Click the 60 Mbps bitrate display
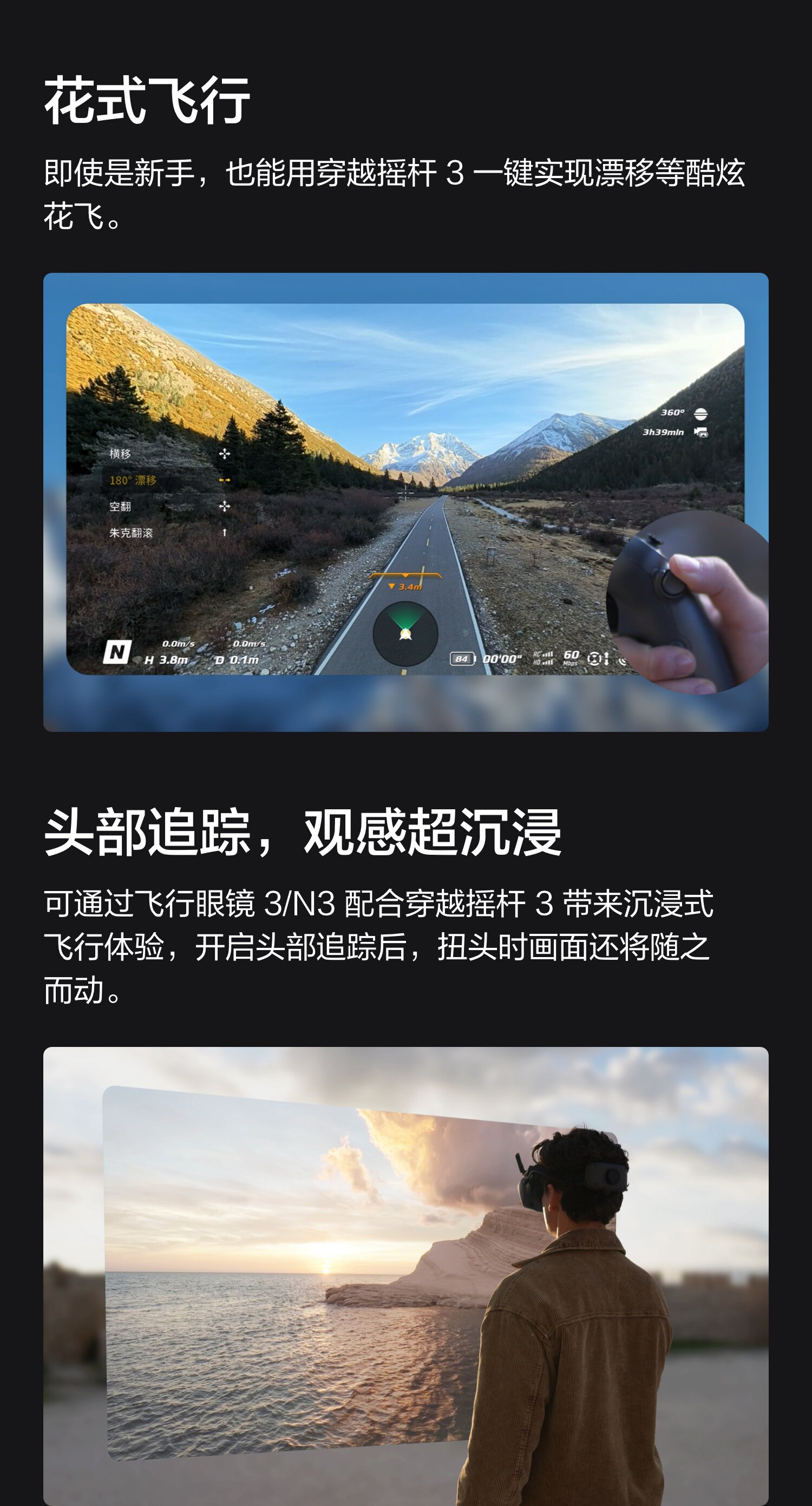 (571, 658)
